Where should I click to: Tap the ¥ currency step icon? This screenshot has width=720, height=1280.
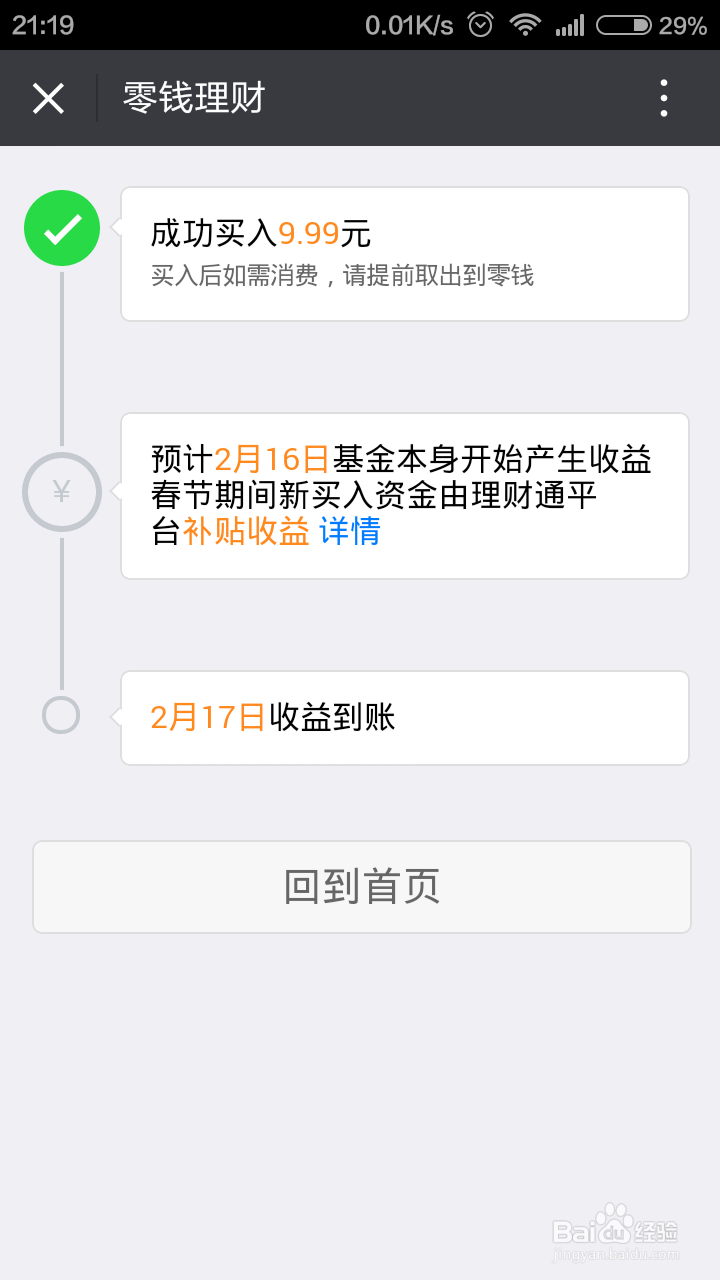click(x=61, y=491)
